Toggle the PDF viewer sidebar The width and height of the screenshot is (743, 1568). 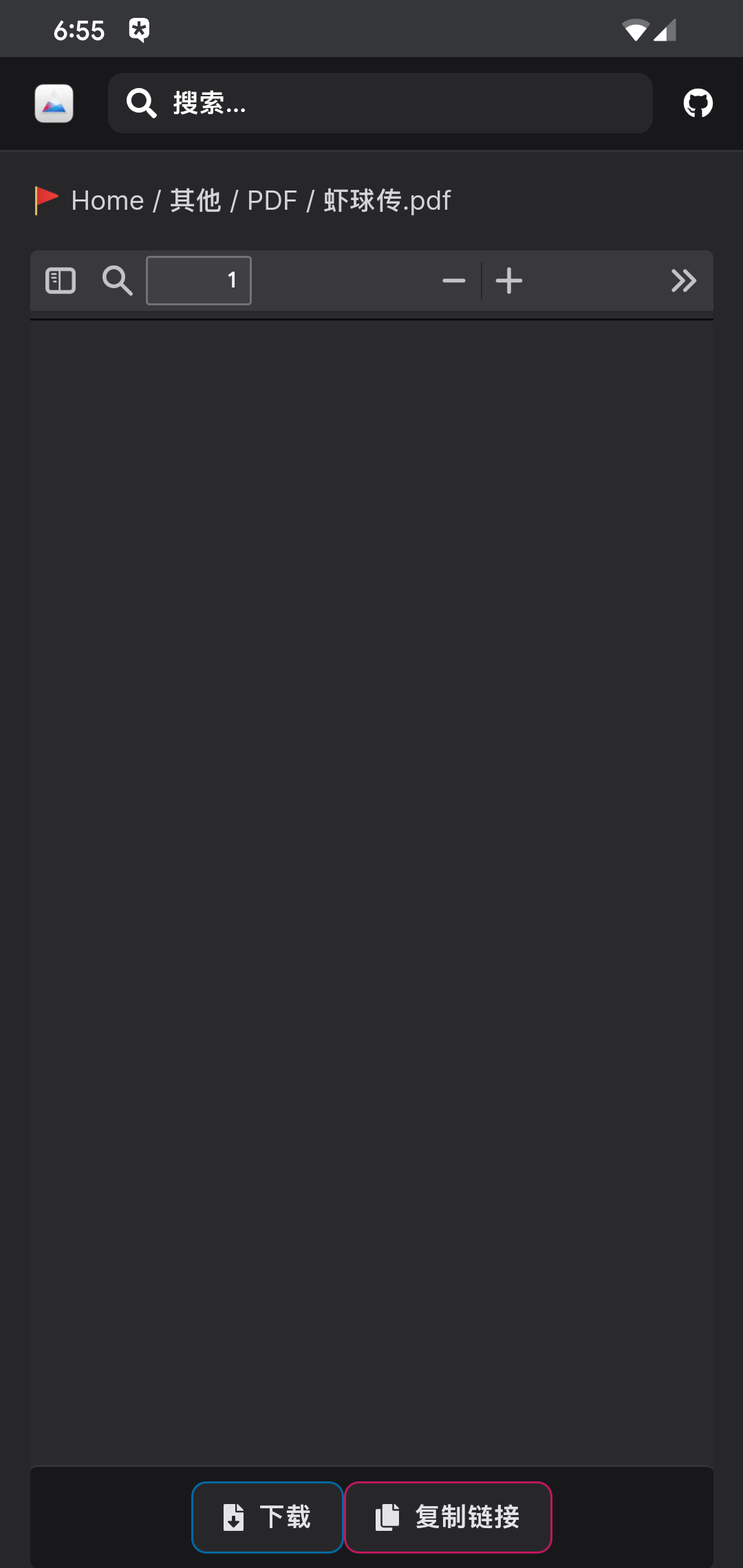pos(61,281)
